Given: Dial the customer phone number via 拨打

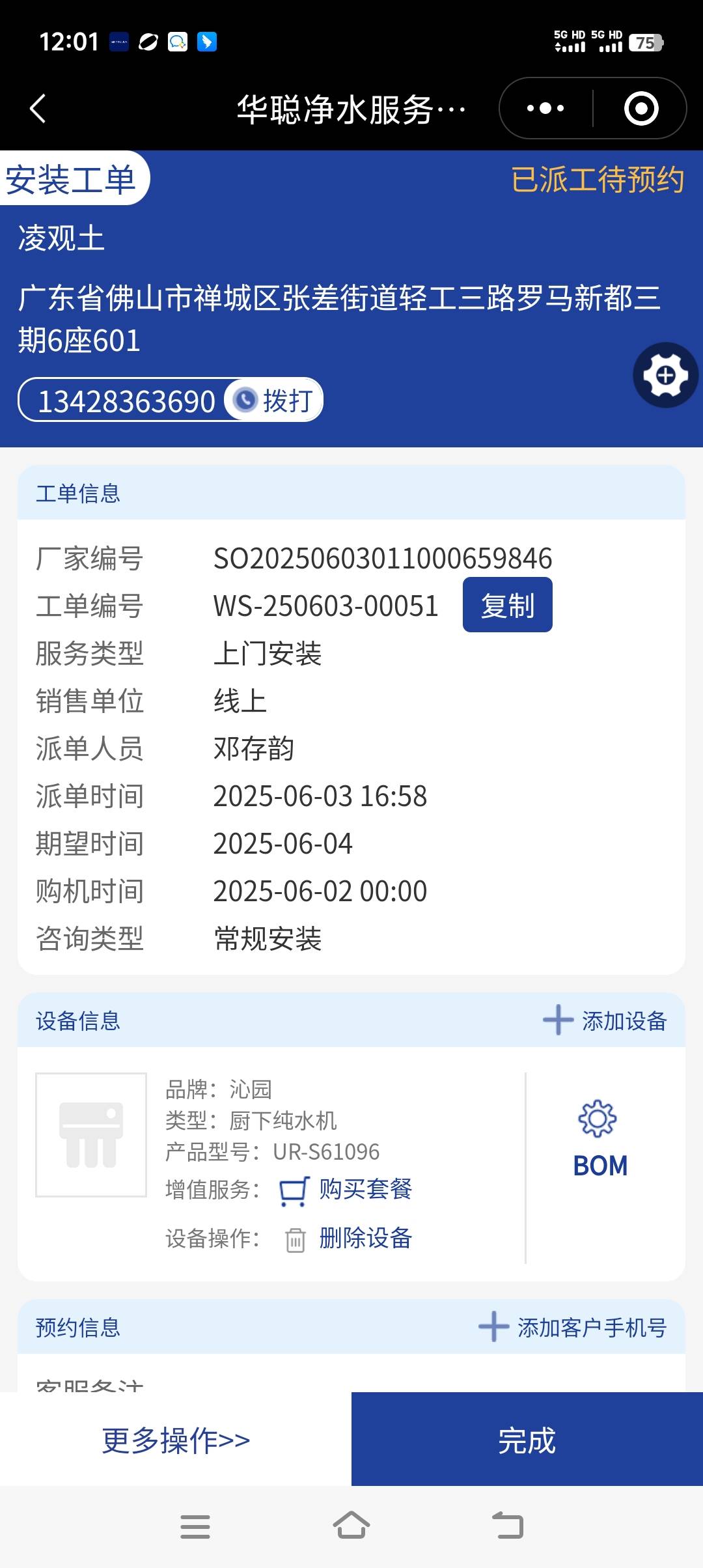Looking at the screenshot, I should [275, 400].
